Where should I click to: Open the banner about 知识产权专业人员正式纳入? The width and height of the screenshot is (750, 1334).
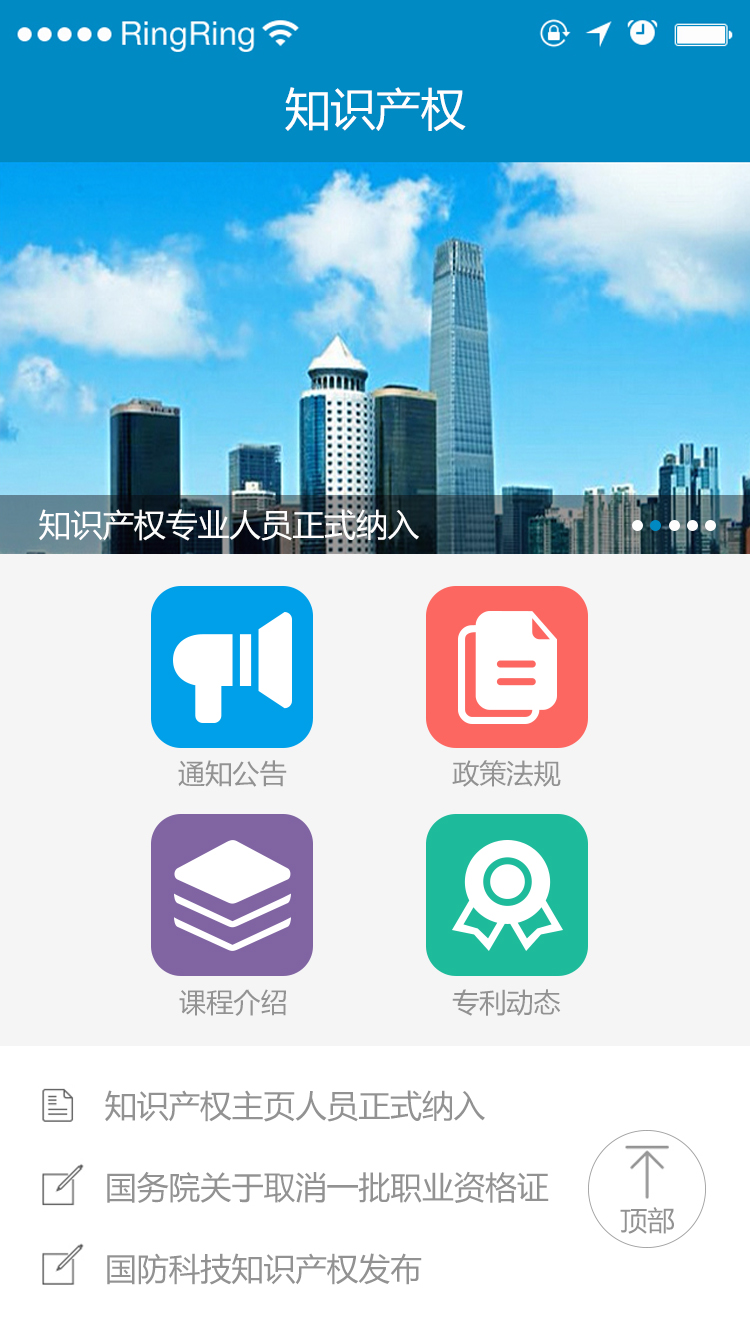point(375,358)
